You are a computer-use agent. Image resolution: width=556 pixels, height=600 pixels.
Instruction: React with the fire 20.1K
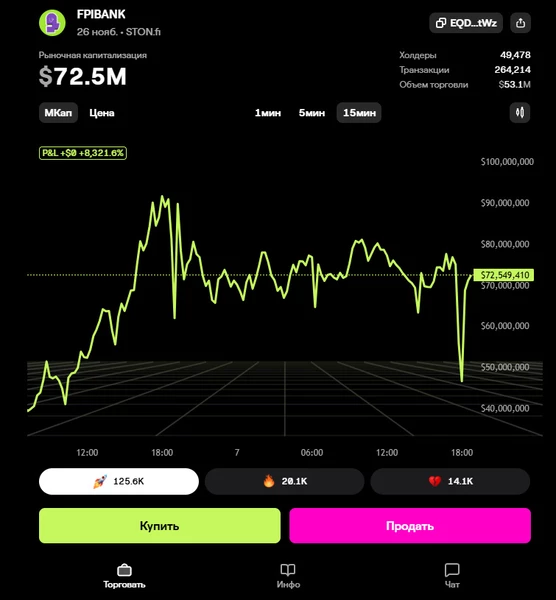(285, 481)
